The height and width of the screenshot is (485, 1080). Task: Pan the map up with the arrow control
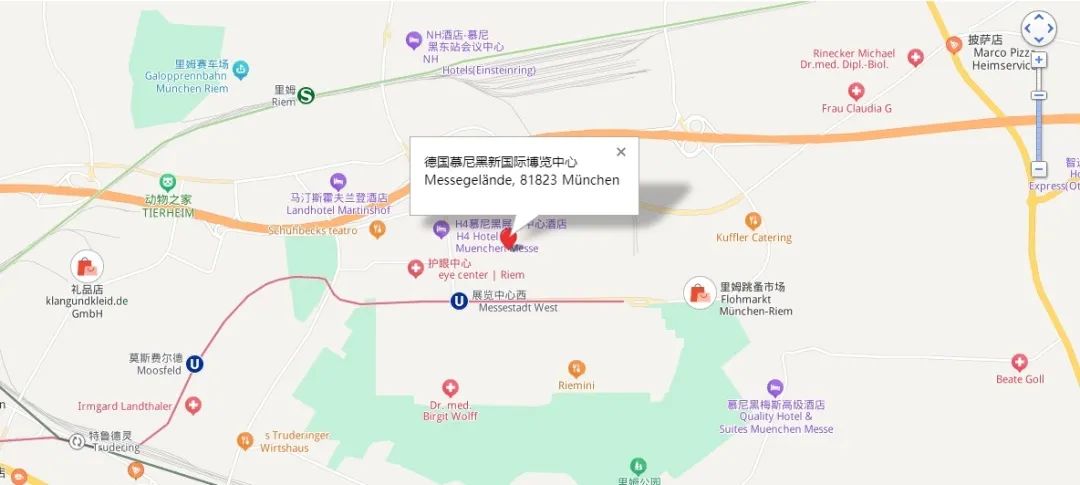point(1039,18)
